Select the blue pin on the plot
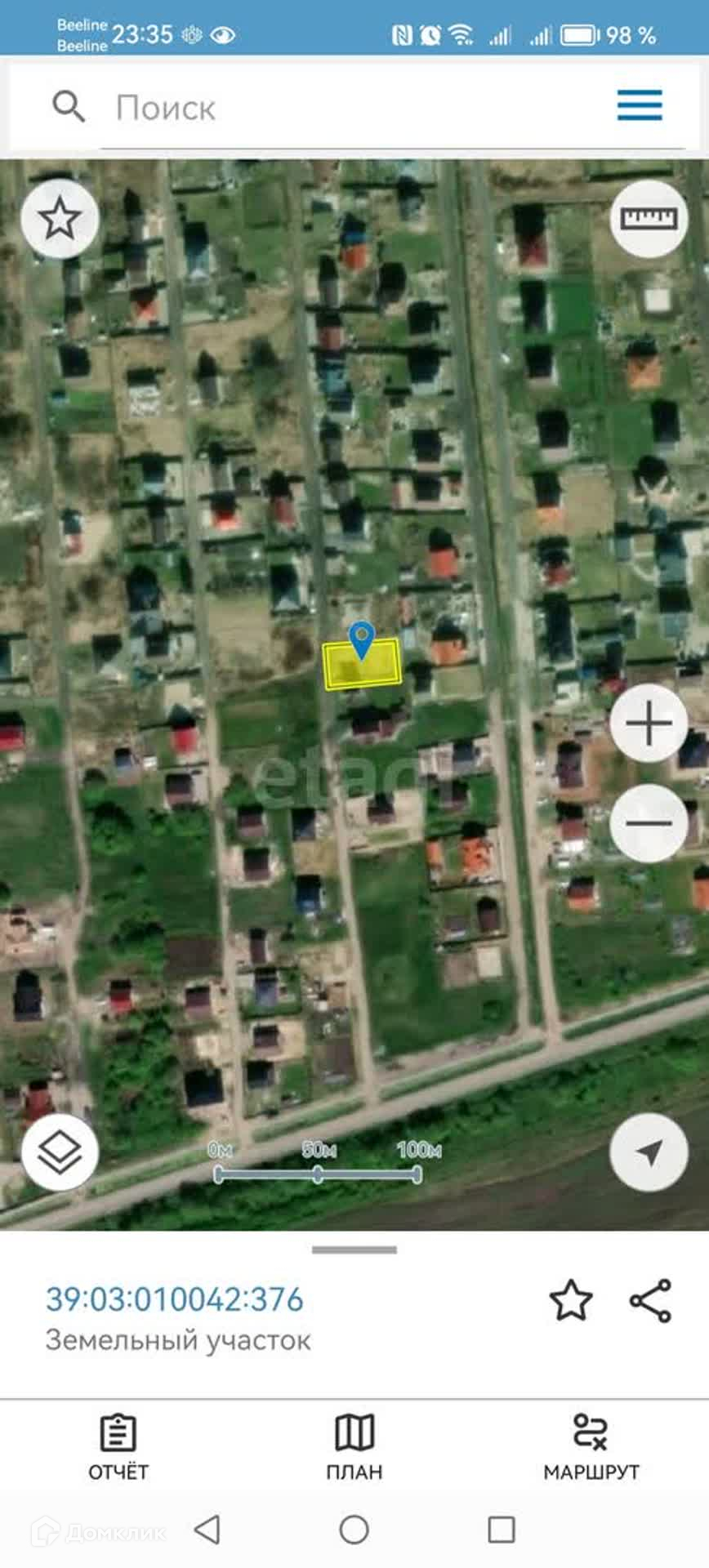 361,639
